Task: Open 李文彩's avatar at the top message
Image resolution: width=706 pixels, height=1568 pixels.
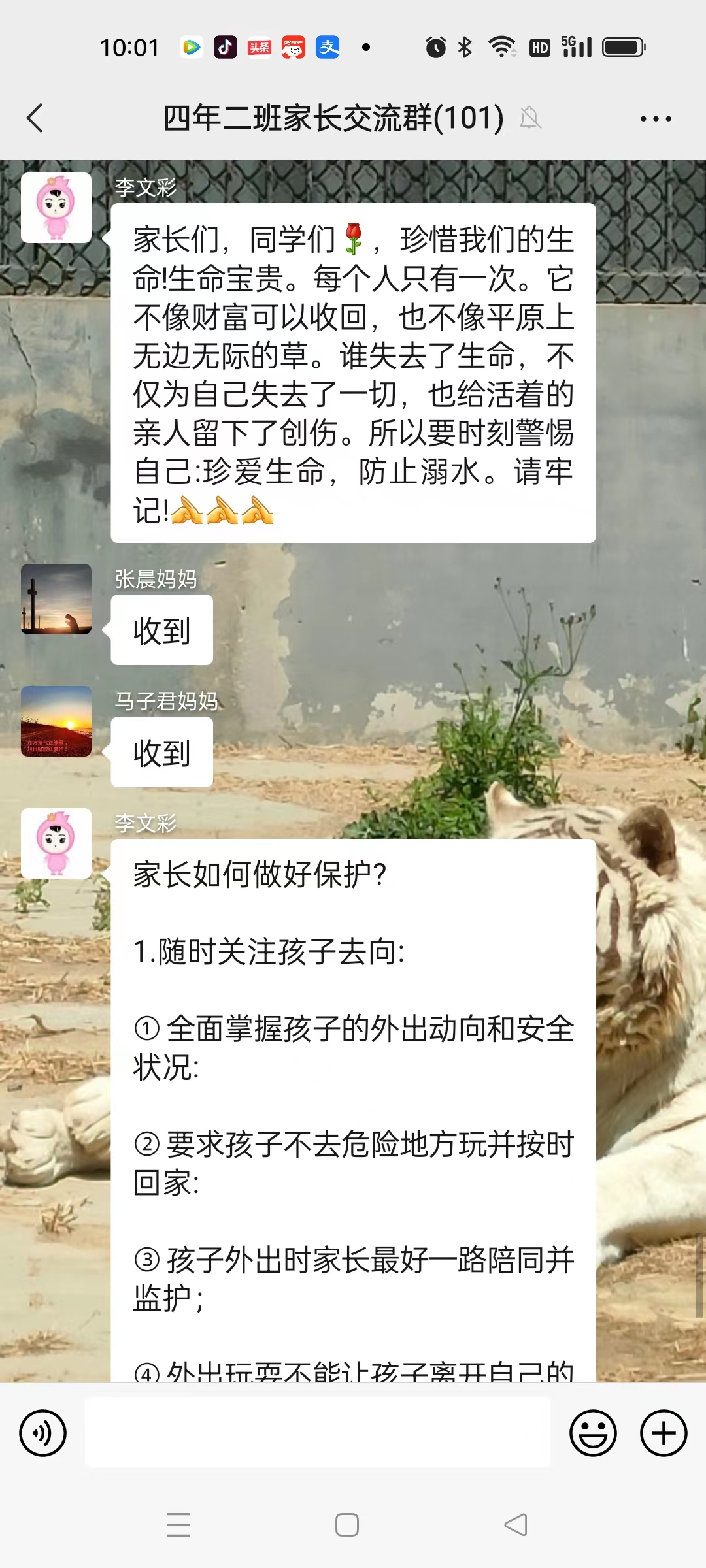Action: 56,208
